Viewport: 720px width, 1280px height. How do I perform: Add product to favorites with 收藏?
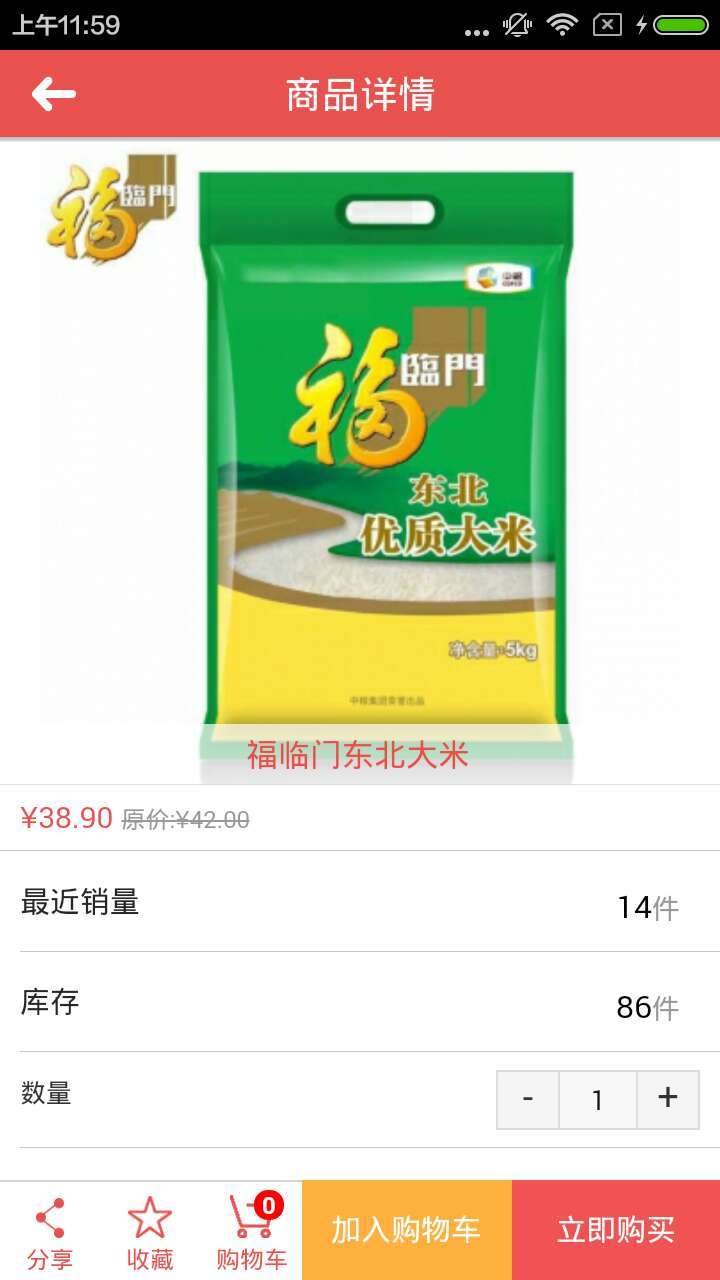click(150, 1231)
